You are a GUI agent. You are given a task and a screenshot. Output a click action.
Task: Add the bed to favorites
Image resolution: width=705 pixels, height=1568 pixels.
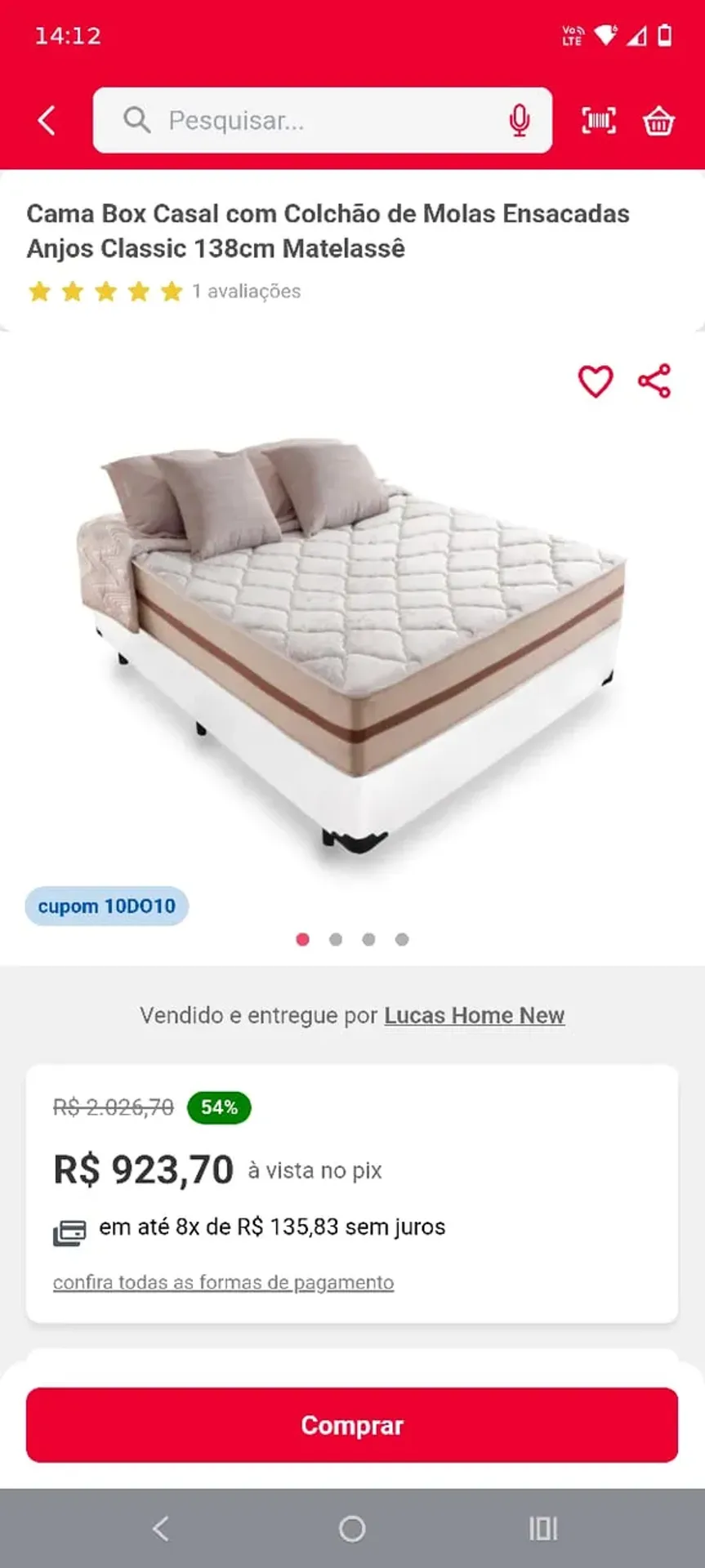596,381
